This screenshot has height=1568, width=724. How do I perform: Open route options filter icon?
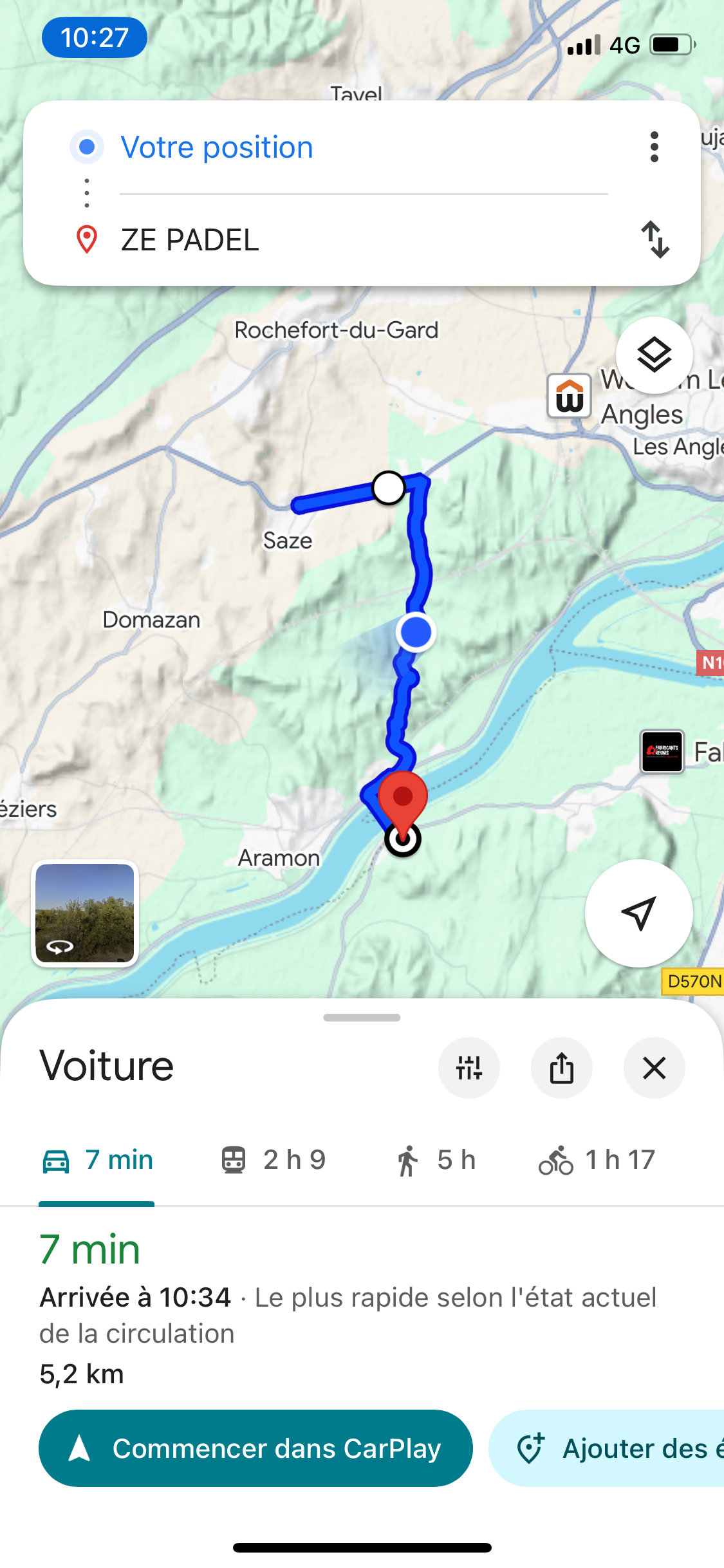(469, 1068)
